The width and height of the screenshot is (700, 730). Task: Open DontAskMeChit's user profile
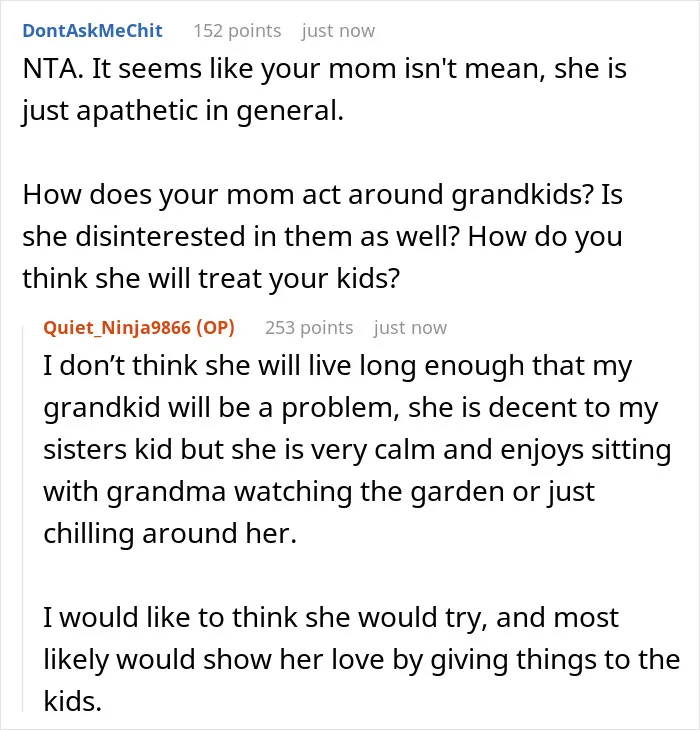93,31
